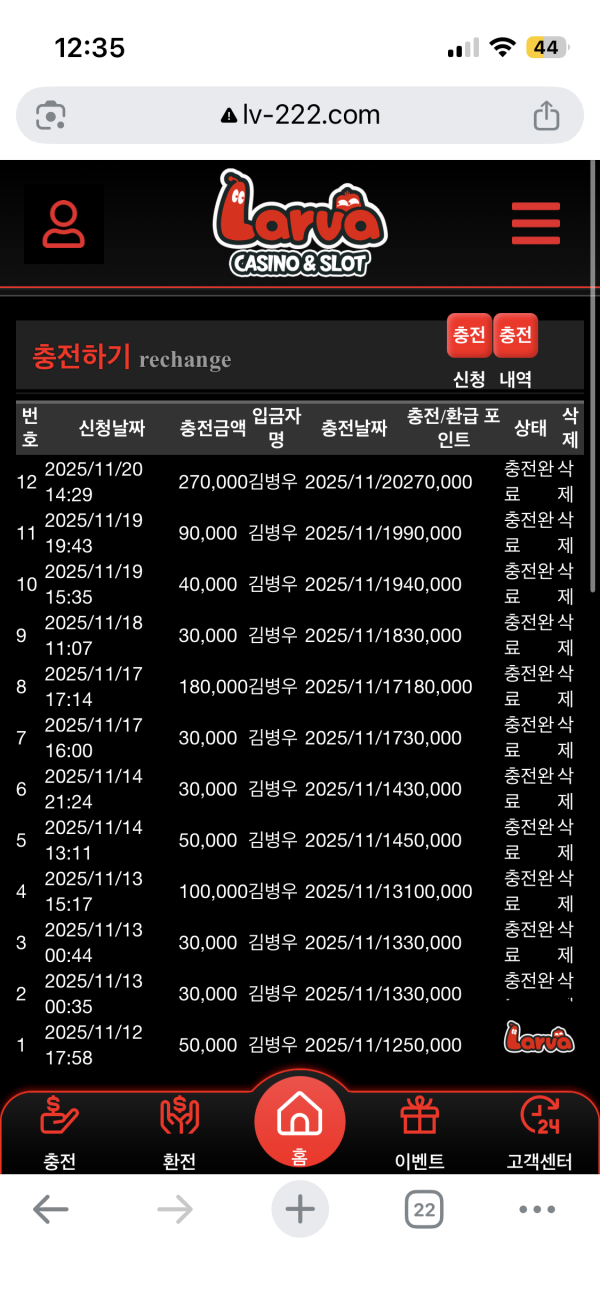Open a new browser tab
This screenshot has width=600, height=1299.
(x=299, y=1210)
